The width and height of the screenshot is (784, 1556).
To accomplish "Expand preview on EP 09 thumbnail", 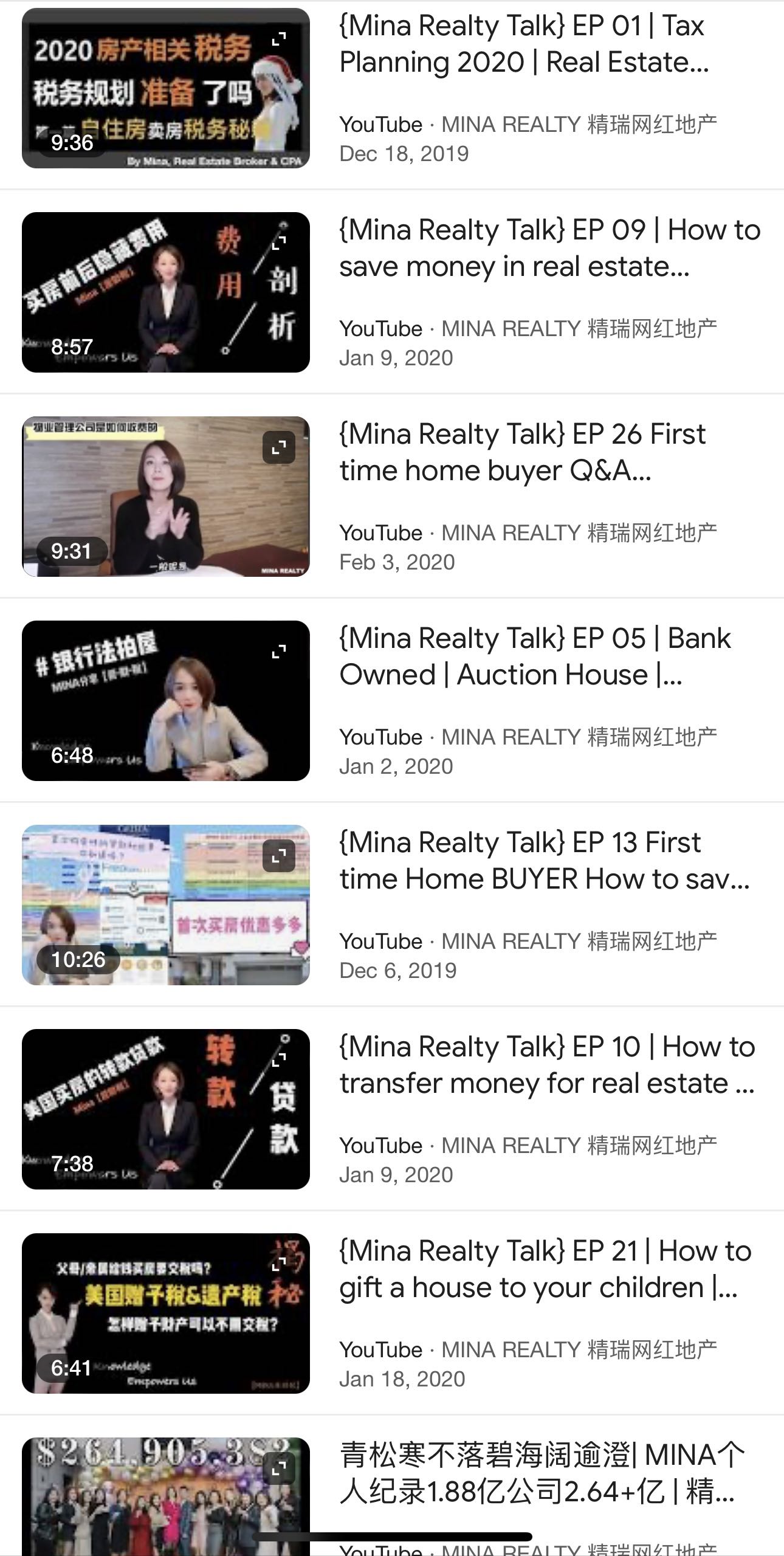I will 279,243.
